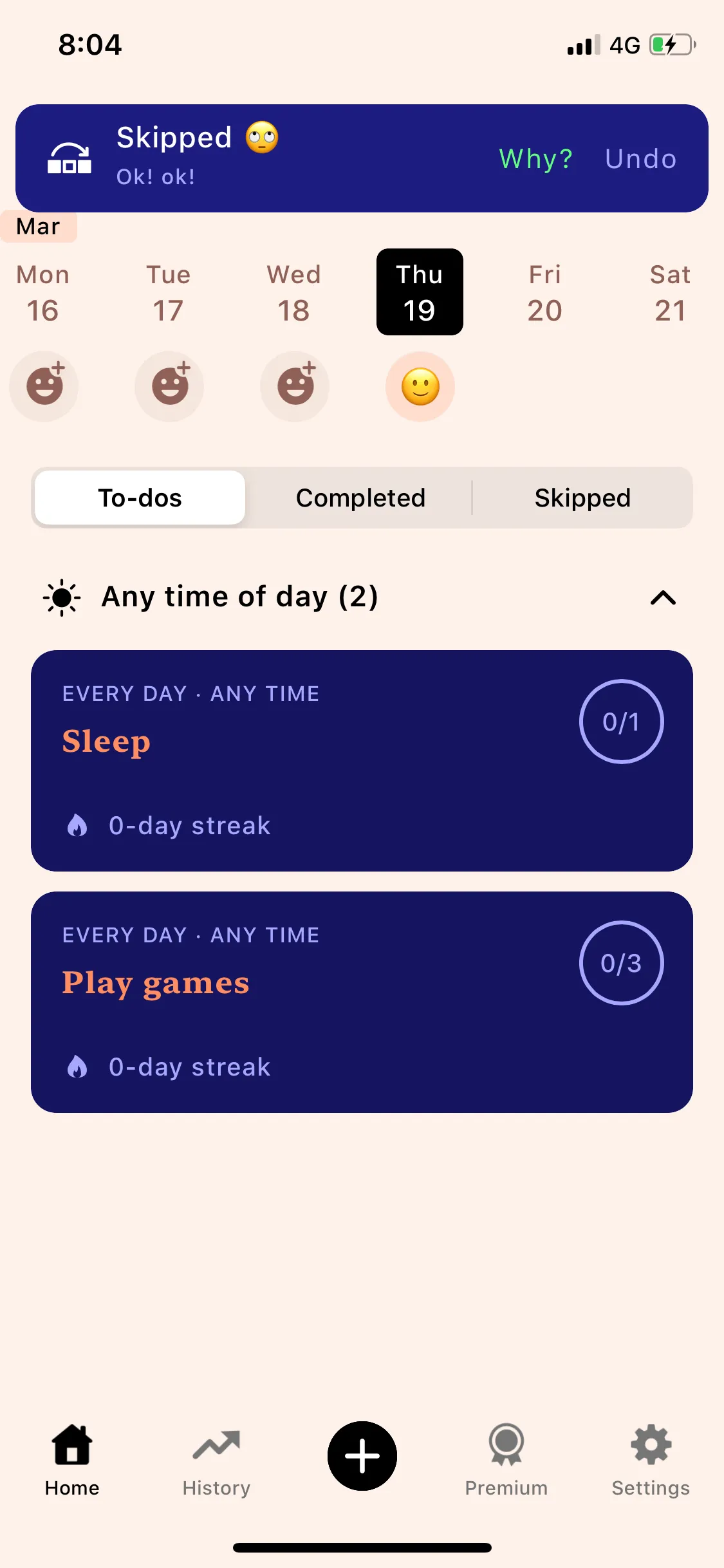Tap the 0/3 progress circle for Play games
Viewport: 724px width, 1568px height.
[x=621, y=963]
